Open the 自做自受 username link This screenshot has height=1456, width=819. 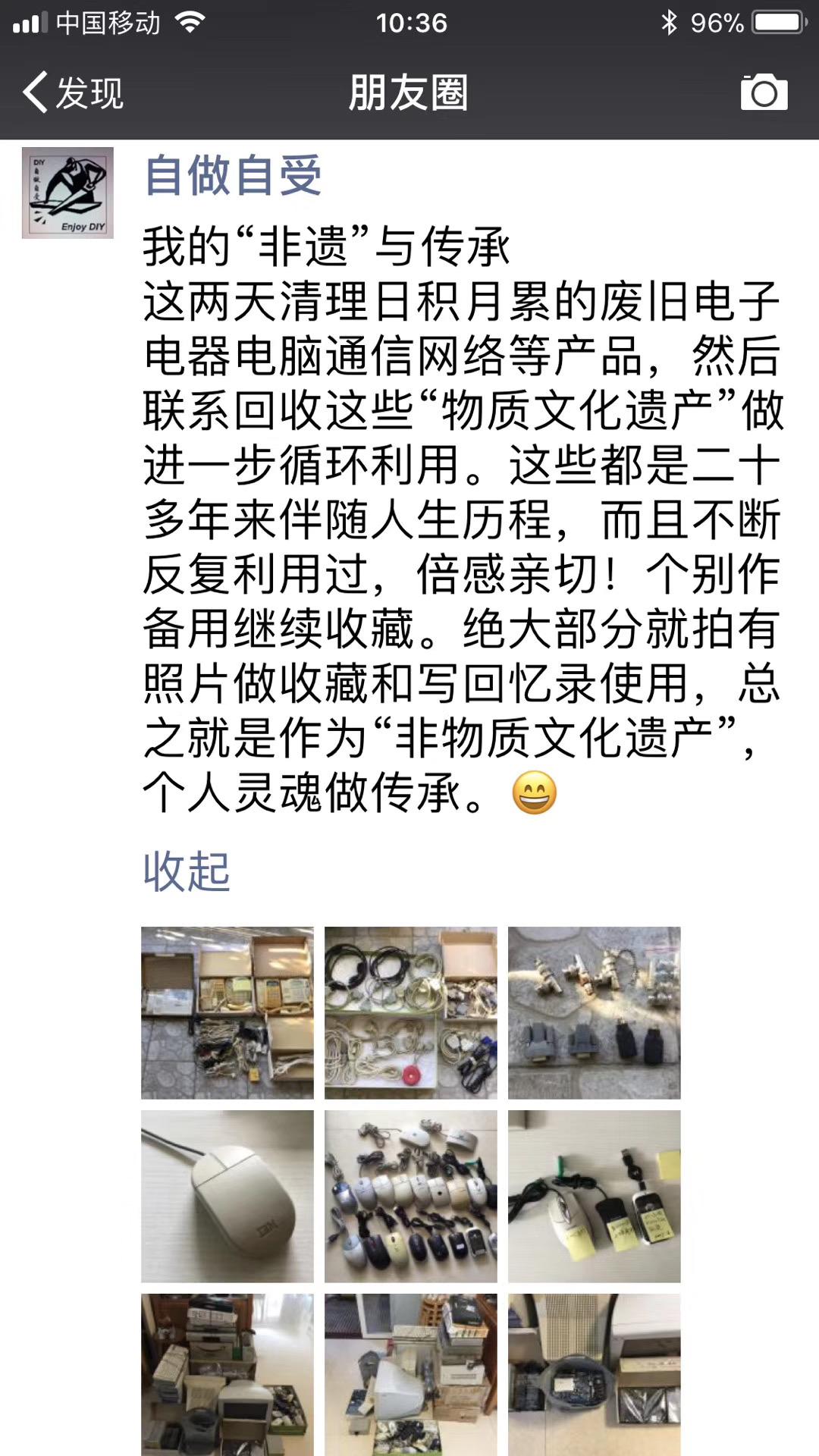click(233, 176)
